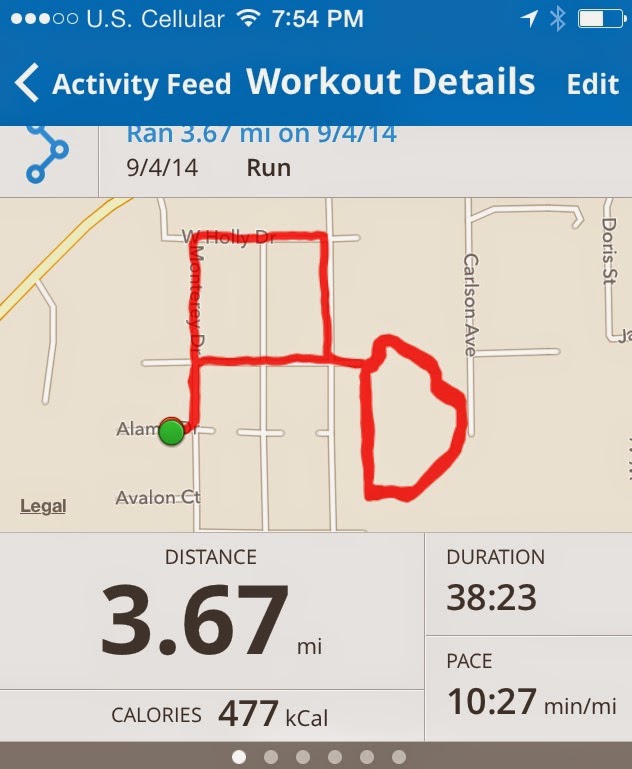Screen dimensions: 632x769
Task: Tap the Edit button
Action: [592, 84]
